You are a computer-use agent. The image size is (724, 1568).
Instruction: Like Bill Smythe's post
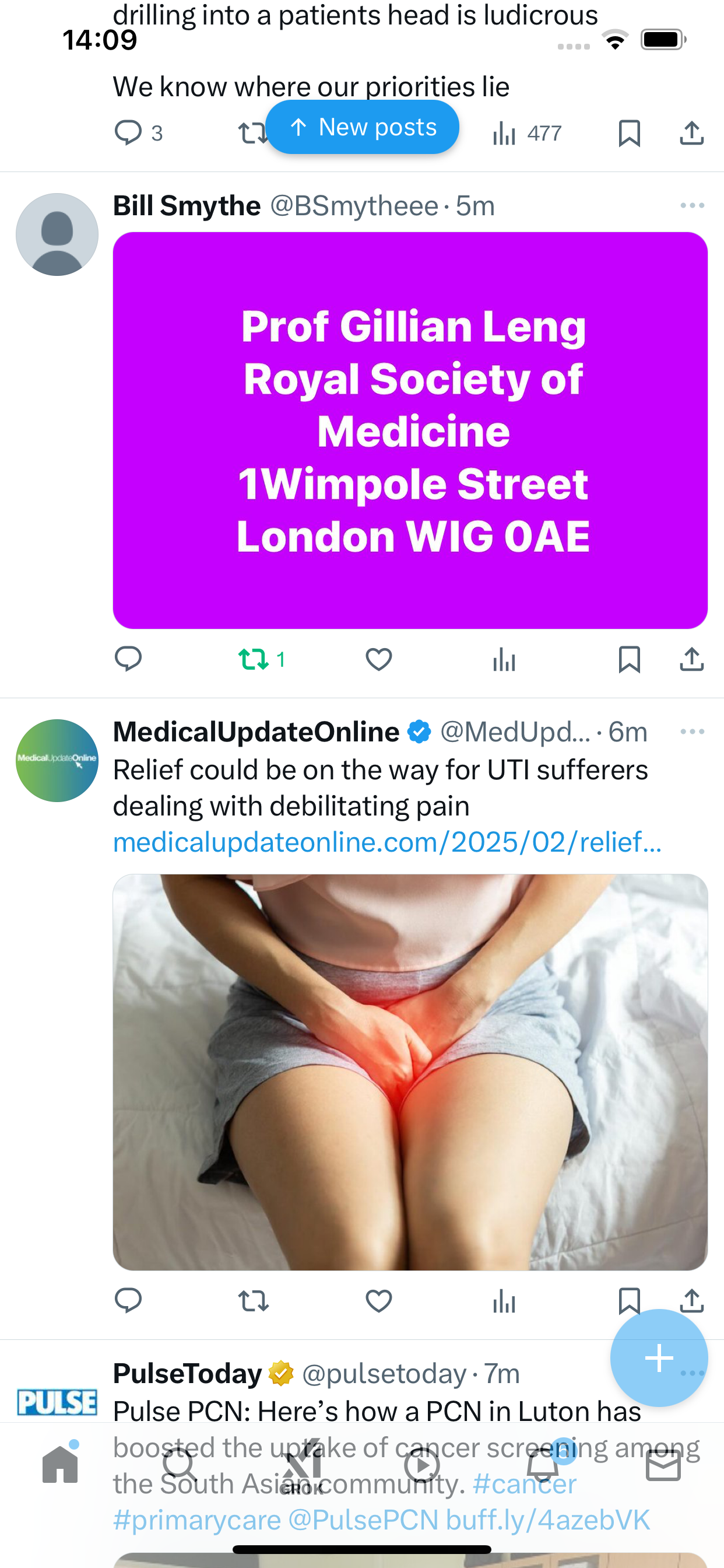pos(378,659)
